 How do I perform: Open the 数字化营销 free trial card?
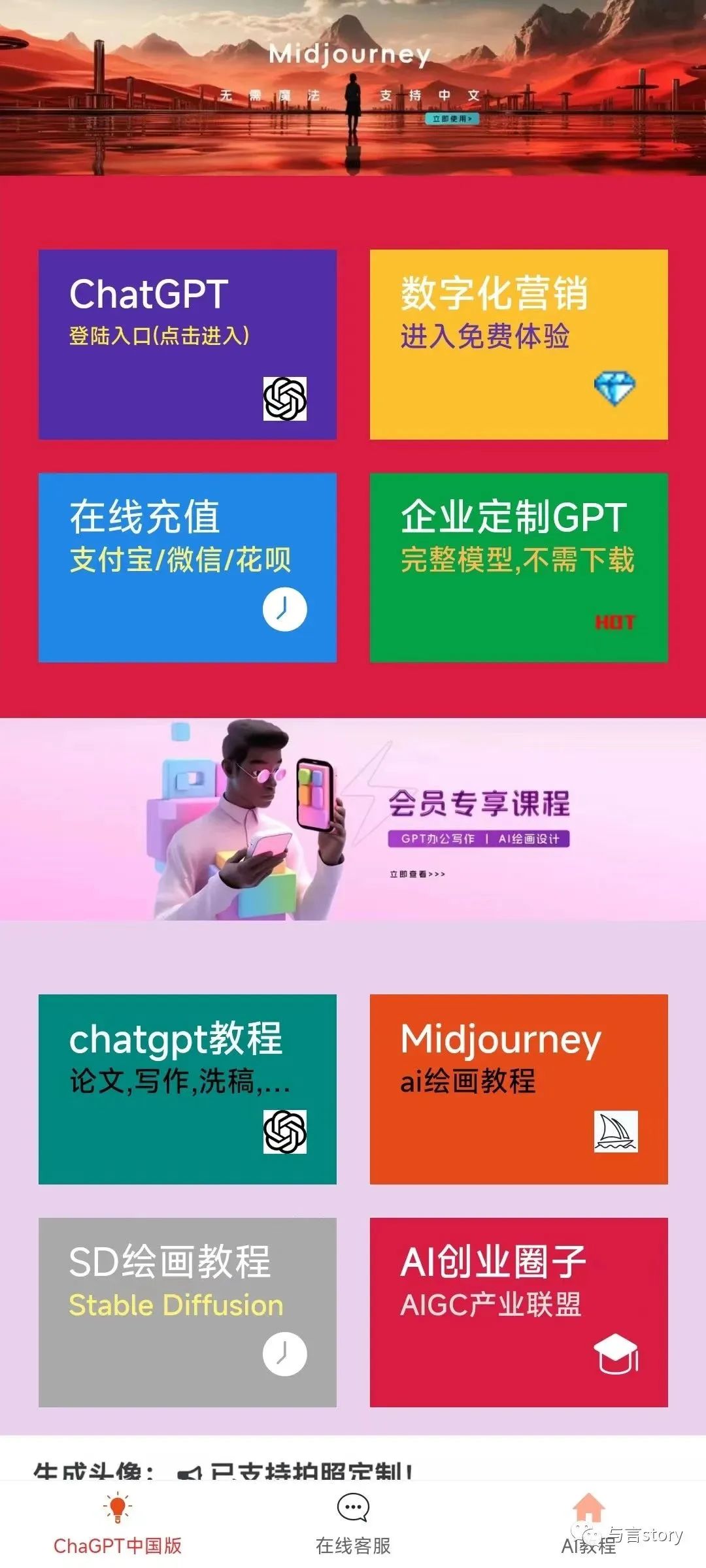518,344
